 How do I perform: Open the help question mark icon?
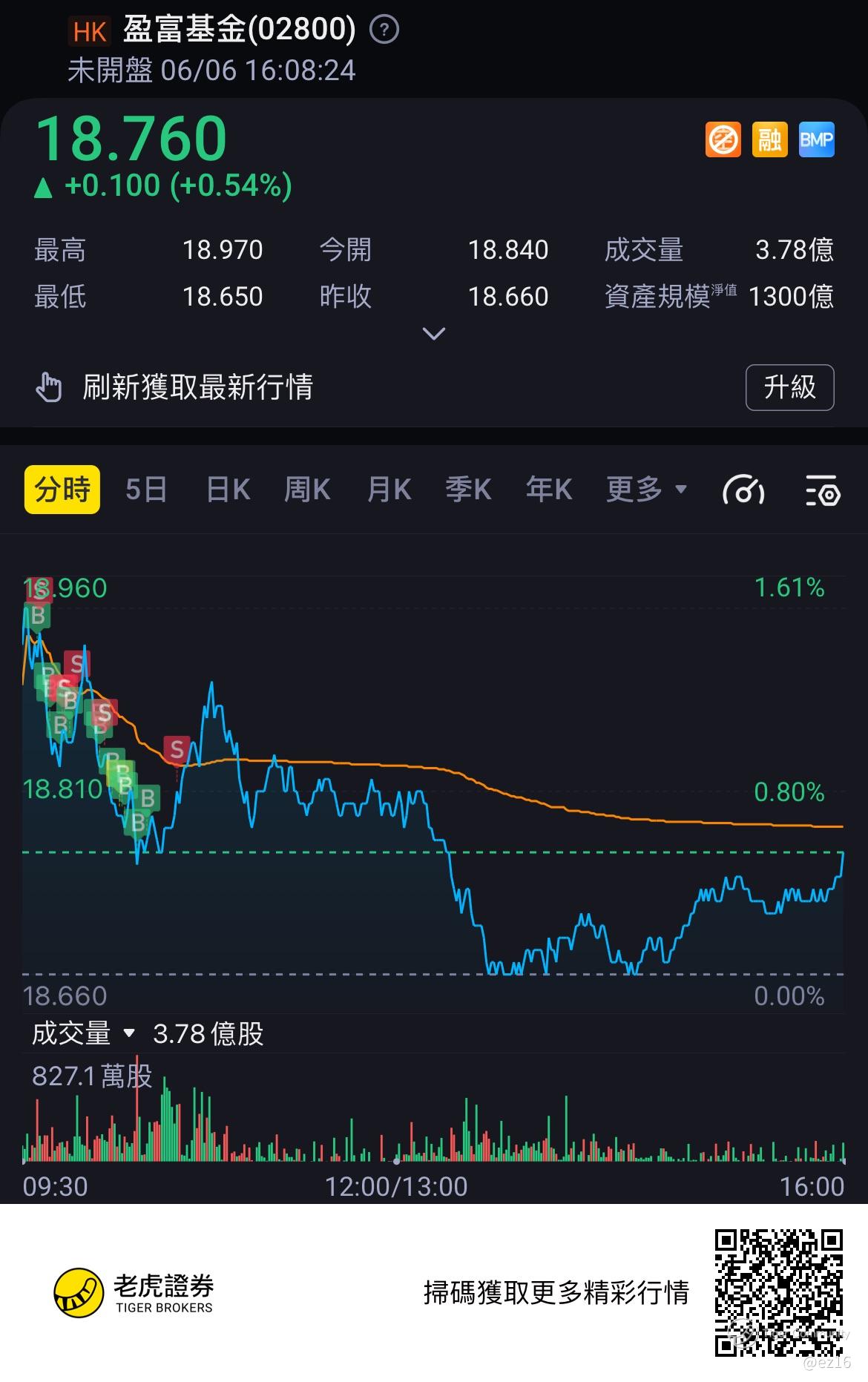[x=384, y=30]
